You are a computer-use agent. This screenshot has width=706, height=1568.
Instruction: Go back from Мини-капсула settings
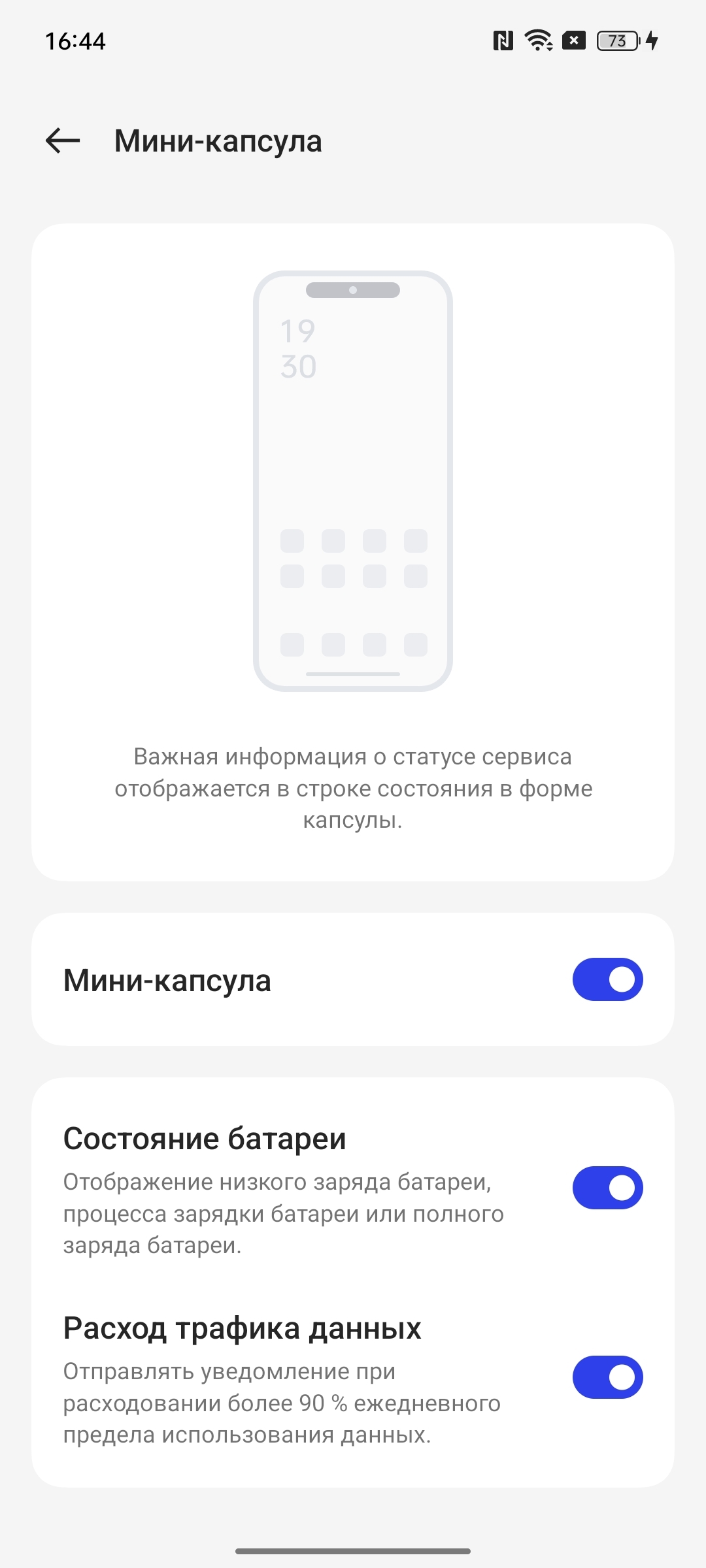(x=63, y=140)
